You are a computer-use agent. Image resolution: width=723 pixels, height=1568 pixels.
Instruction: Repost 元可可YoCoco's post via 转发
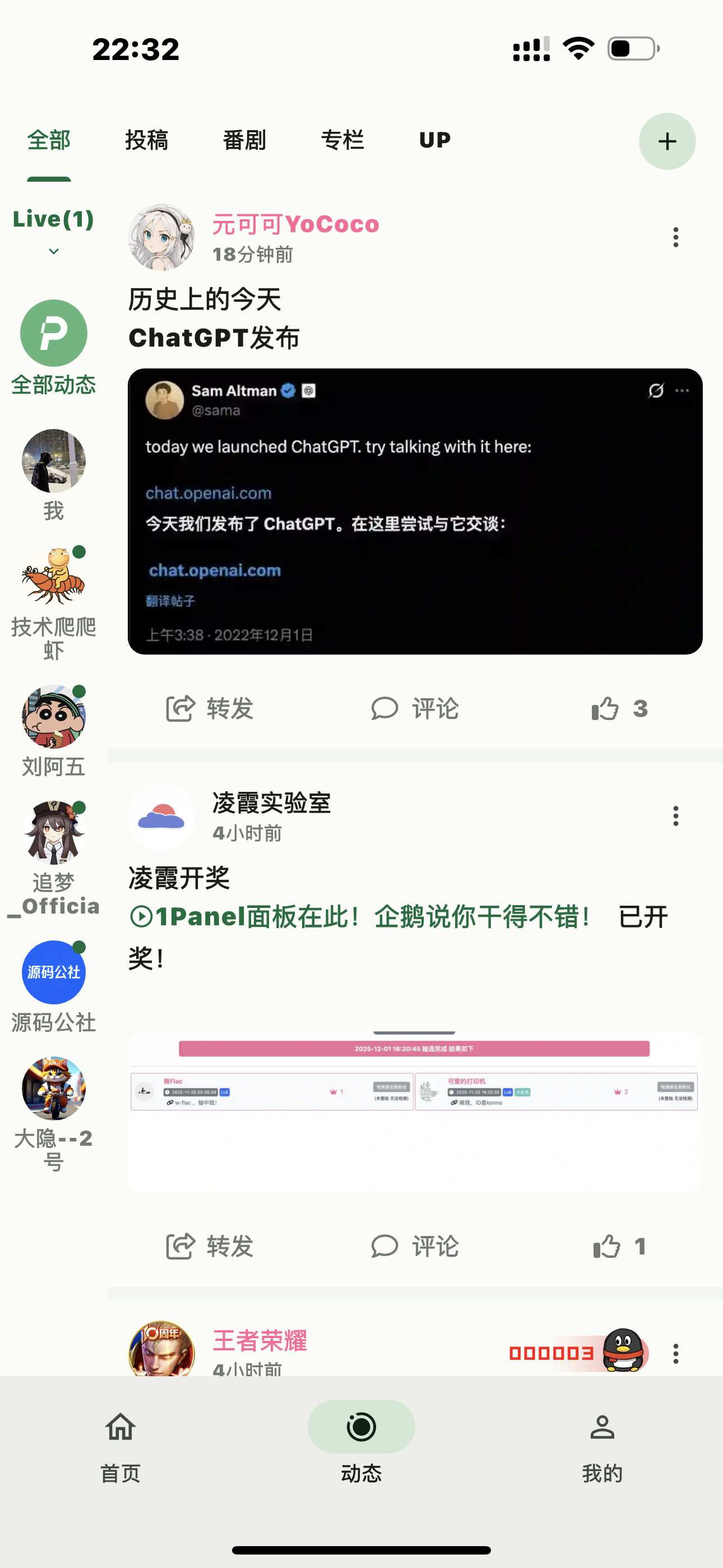pyautogui.click(x=210, y=708)
